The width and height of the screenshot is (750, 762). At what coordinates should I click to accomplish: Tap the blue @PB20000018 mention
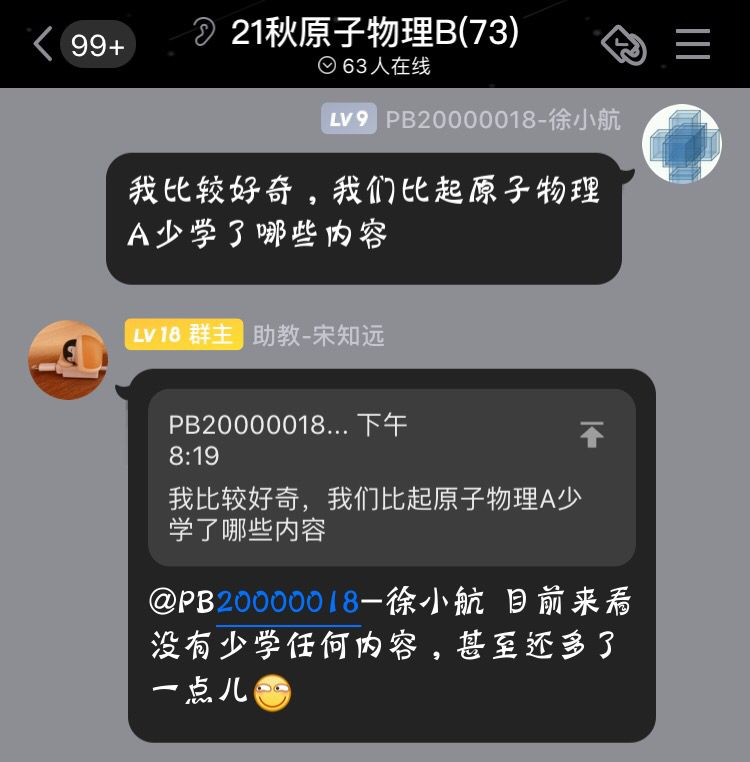click(x=288, y=602)
